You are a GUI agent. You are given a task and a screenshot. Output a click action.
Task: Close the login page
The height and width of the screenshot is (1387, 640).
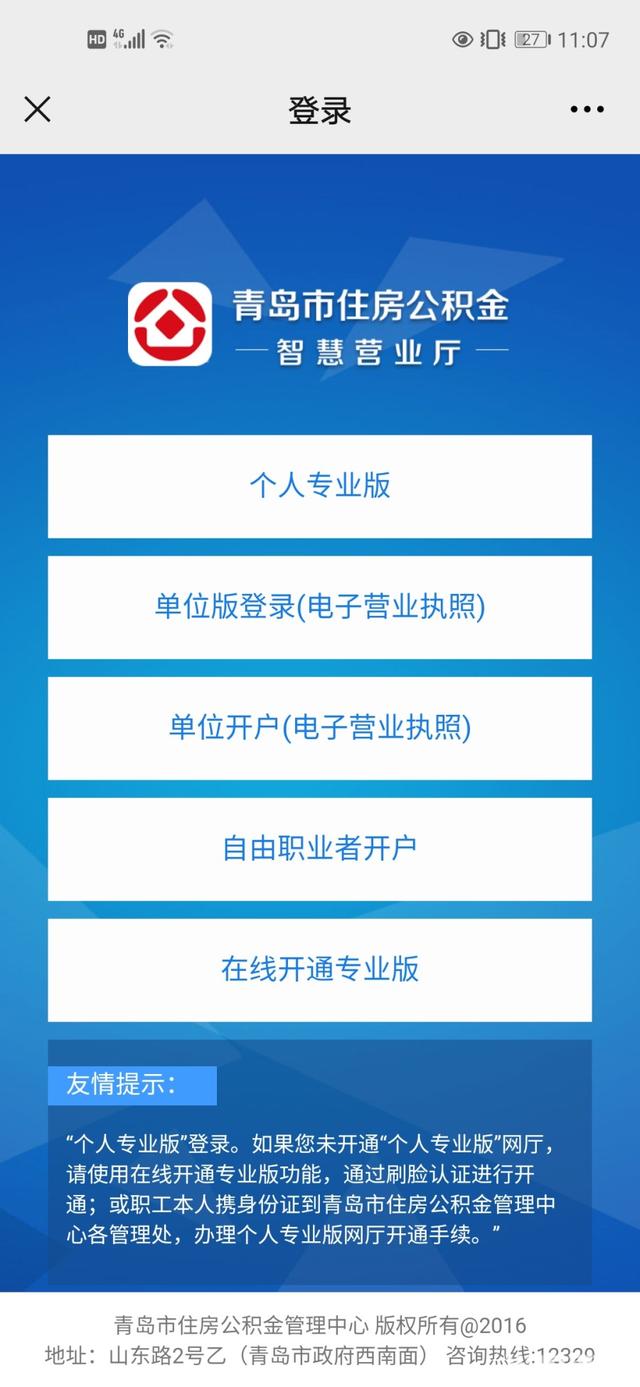click(x=37, y=109)
